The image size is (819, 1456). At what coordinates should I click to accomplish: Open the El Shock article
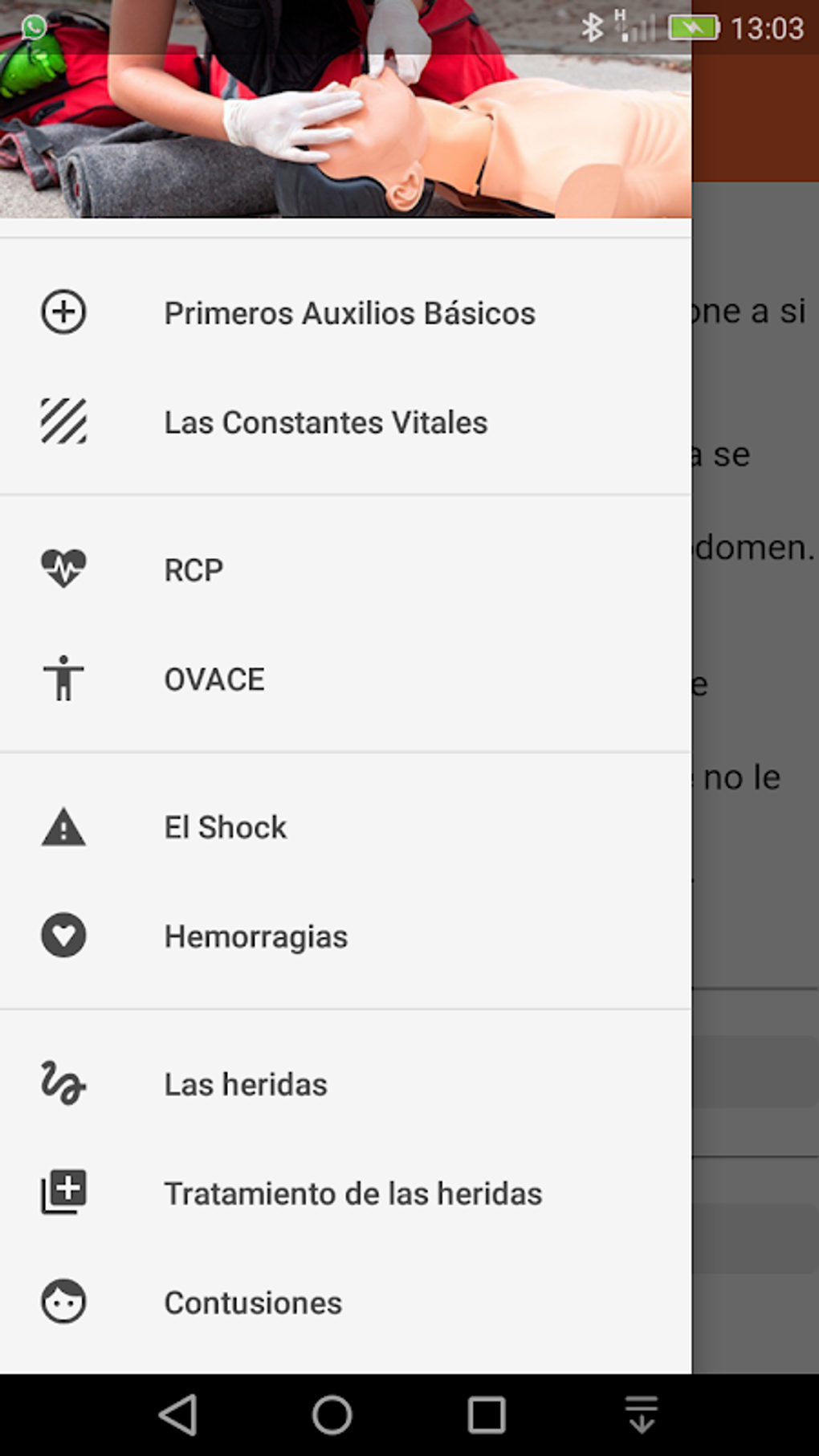226,826
